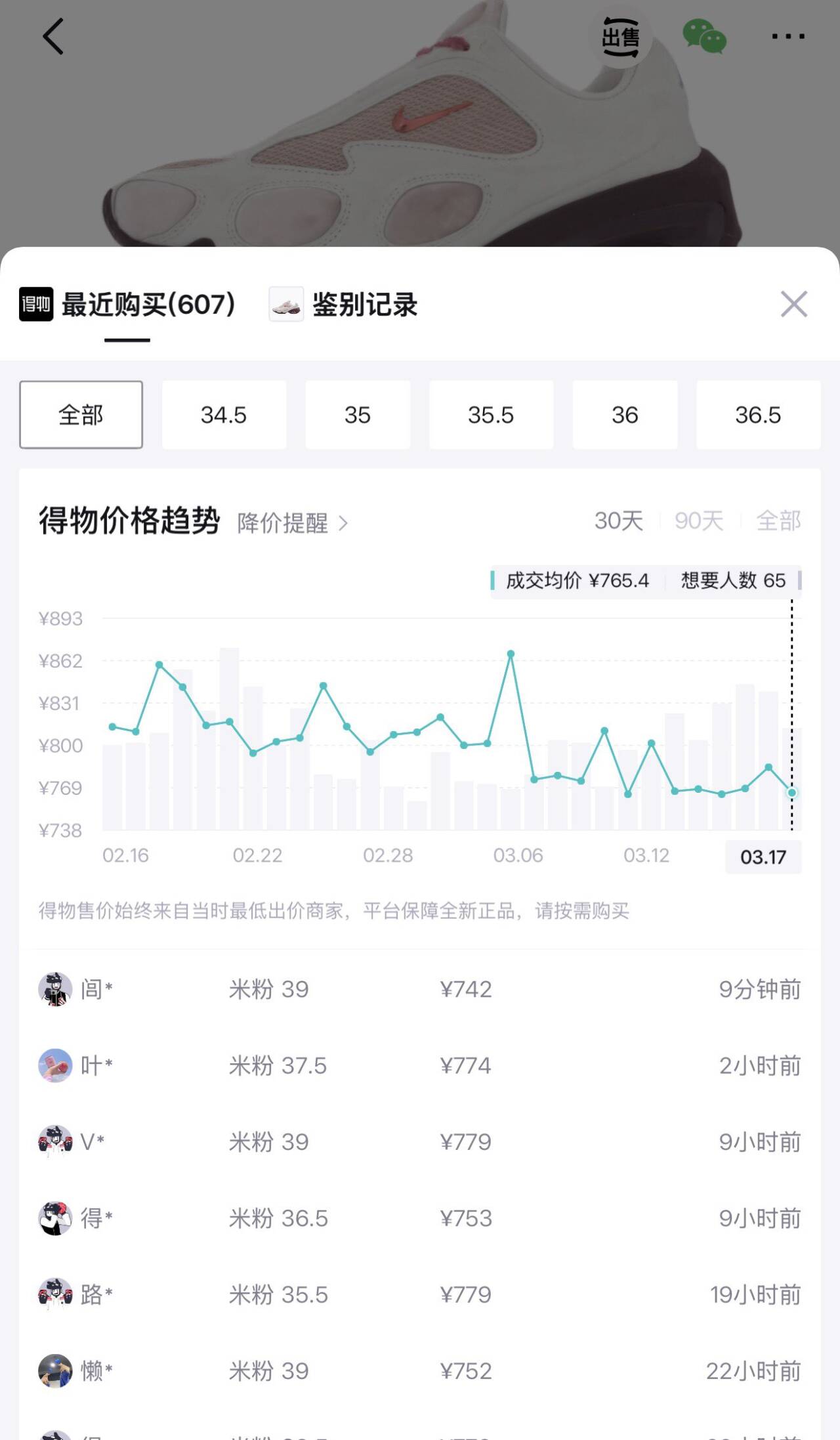Go back to the previous page
The width and height of the screenshot is (840, 1440).
53,37
